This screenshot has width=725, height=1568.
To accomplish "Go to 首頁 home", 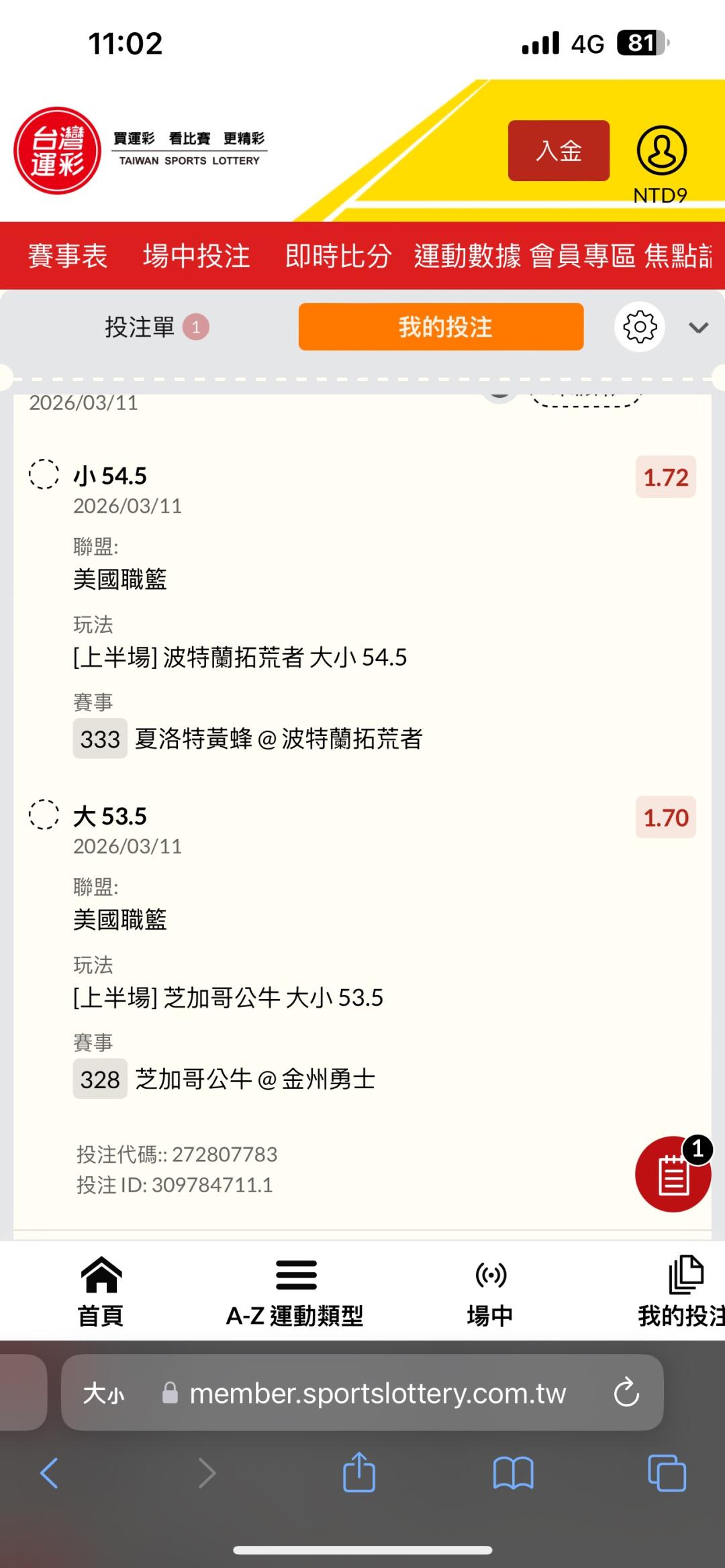I will (101, 1292).
